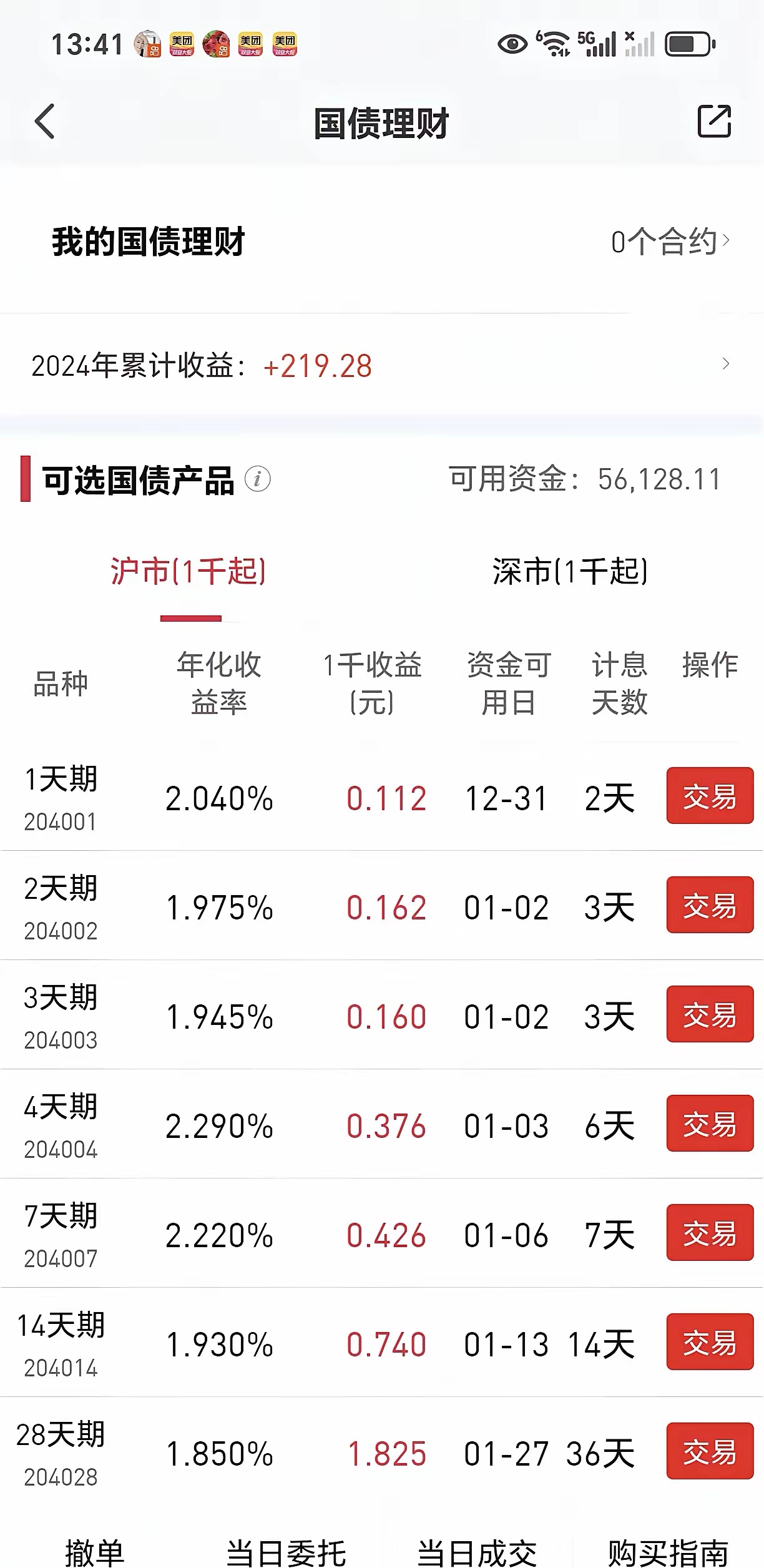Tap 交易 for the 1天期 product
The image size is (764, 1568).
(709, 796)
